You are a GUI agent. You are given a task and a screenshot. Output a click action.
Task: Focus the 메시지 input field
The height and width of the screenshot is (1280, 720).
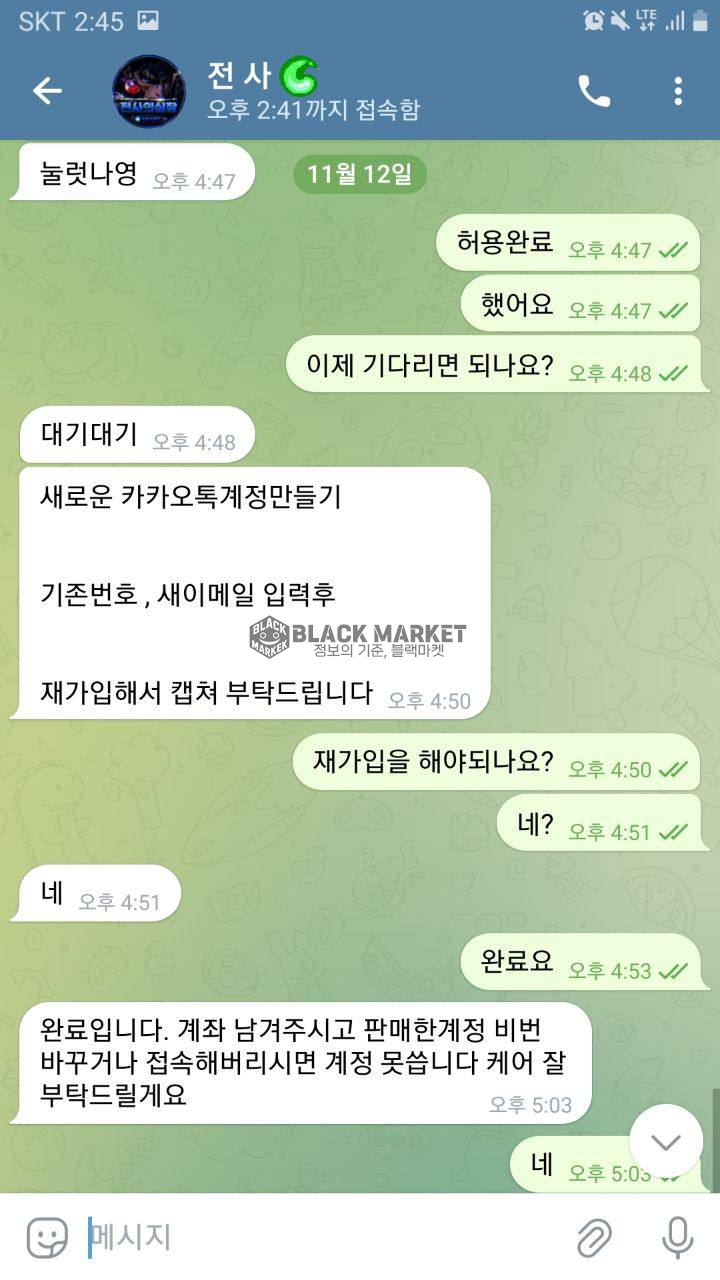pyautogui.click(x=320, y=1238)
